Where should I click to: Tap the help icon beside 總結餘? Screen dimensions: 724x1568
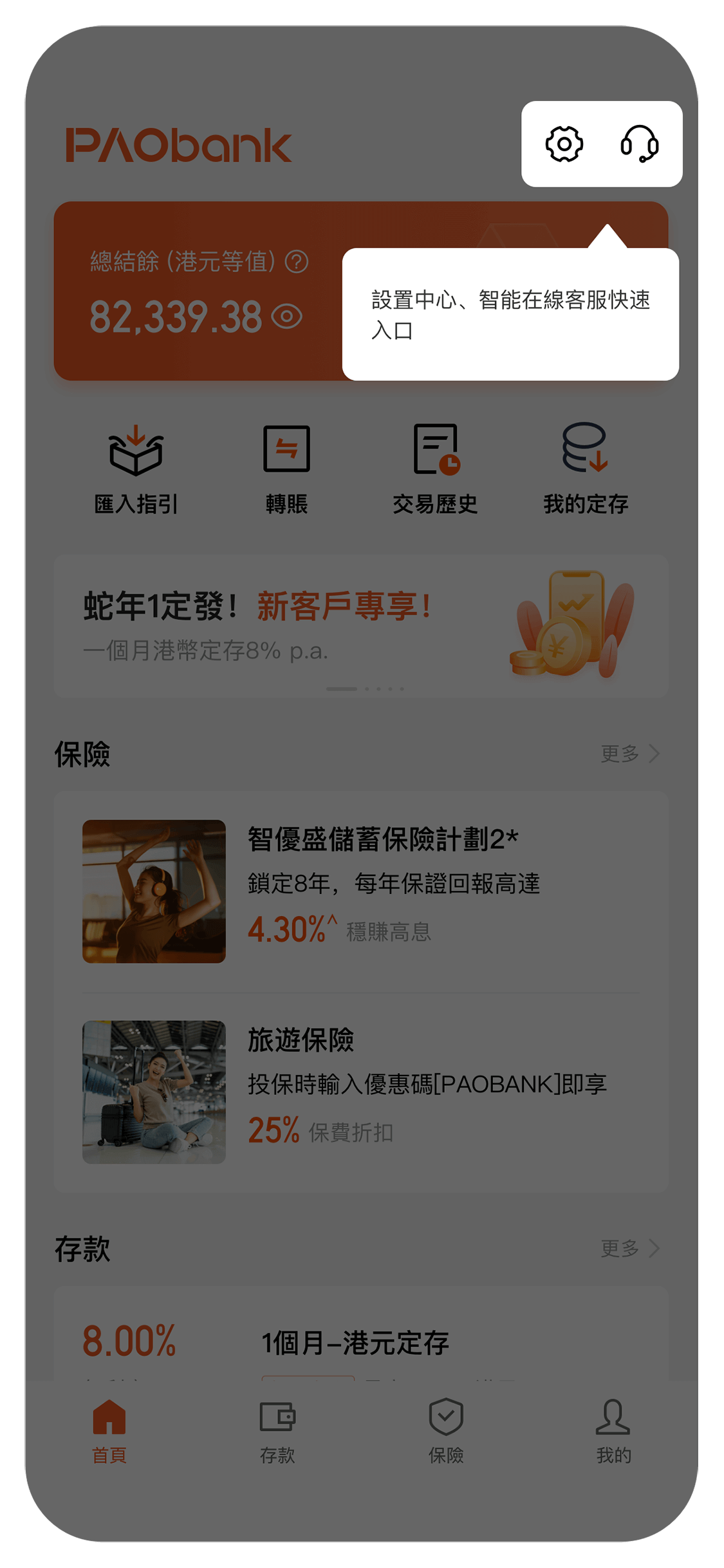click(x=297, y=262)
